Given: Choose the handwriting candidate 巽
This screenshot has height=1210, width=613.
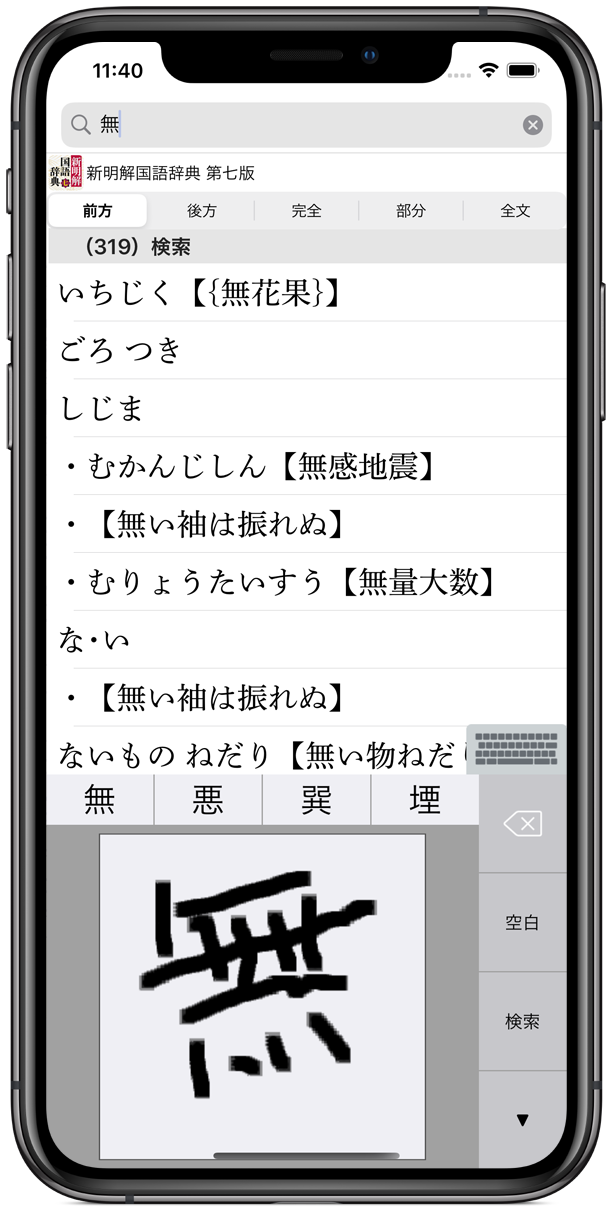Looking at the screenshot, I should pos(316,800).
